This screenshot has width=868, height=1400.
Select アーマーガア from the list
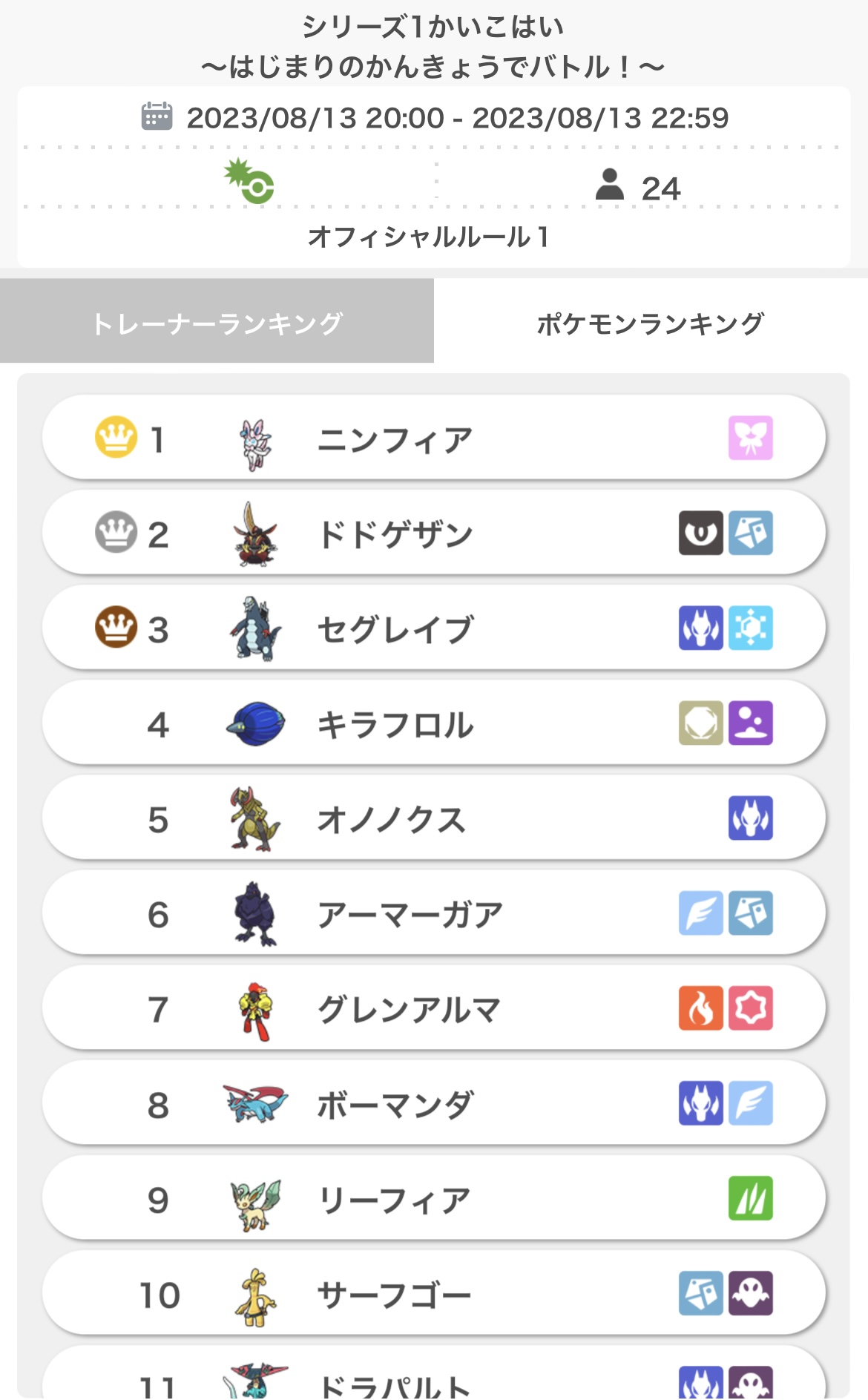click(x=434, y=913)
